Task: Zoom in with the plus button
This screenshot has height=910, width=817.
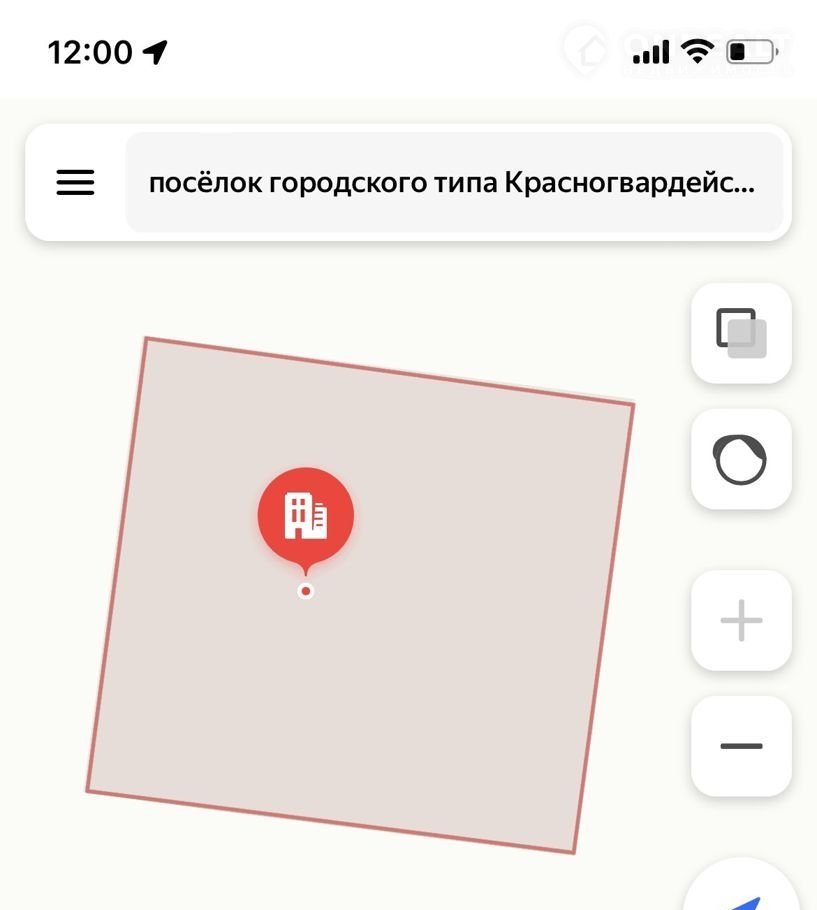Action: [x=741, y=621]
